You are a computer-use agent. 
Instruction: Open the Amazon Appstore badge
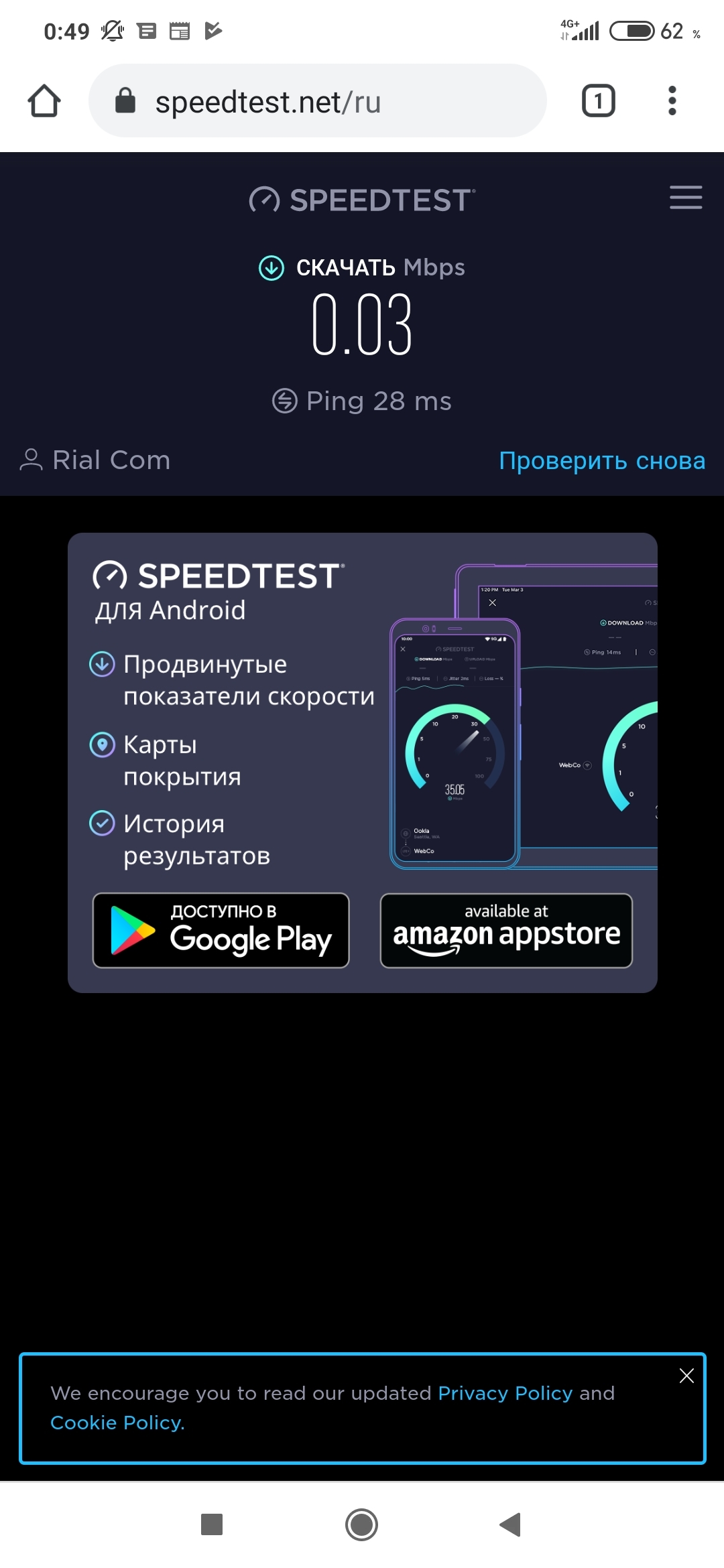click(506, 931)
